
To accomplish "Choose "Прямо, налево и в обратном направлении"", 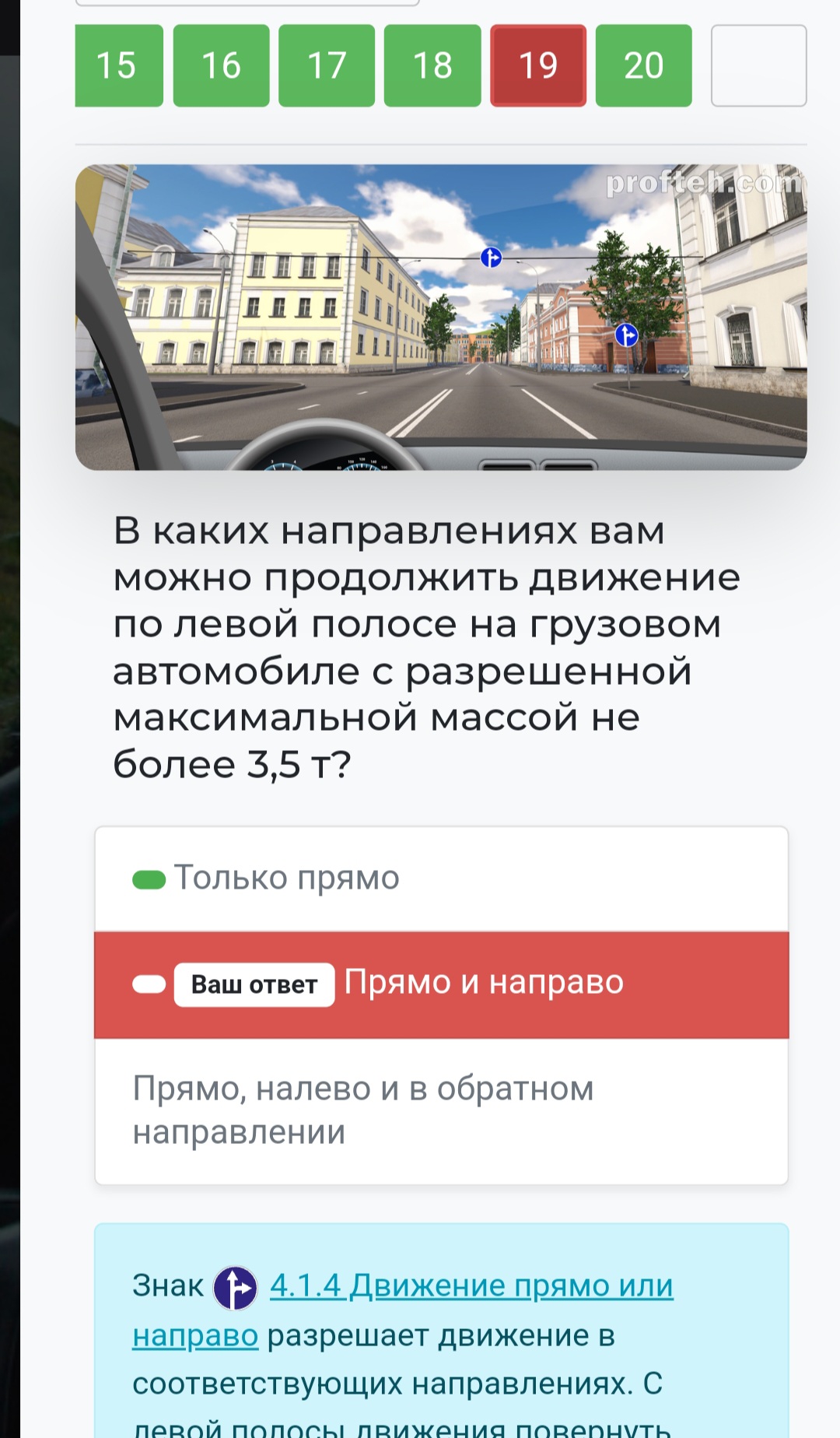I will [441, 1111].
